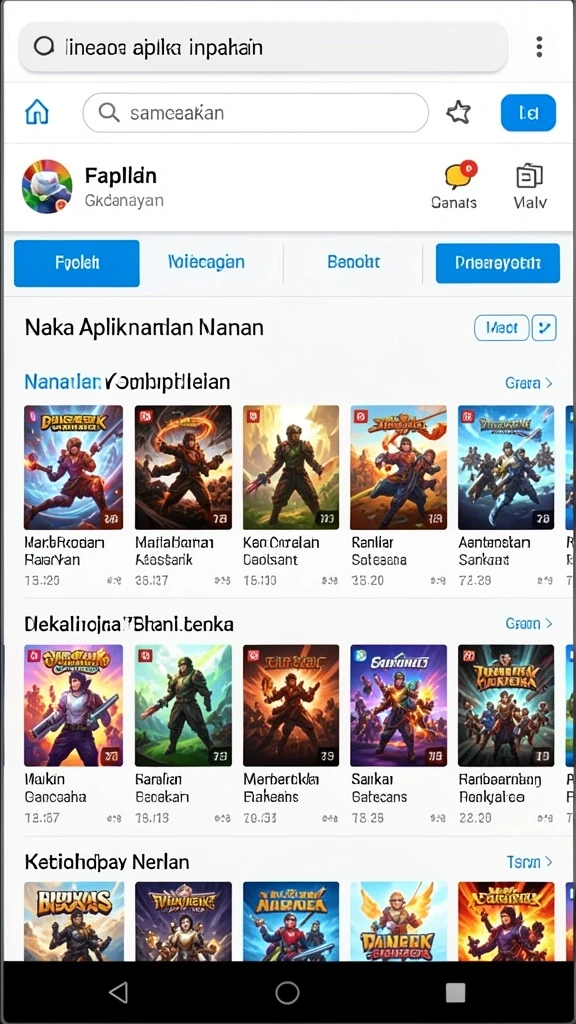Screen dimensions: 576x1024
Task: Open the Tsnn link with arrow
Action: pyautogui.click(x=530, y=862)
